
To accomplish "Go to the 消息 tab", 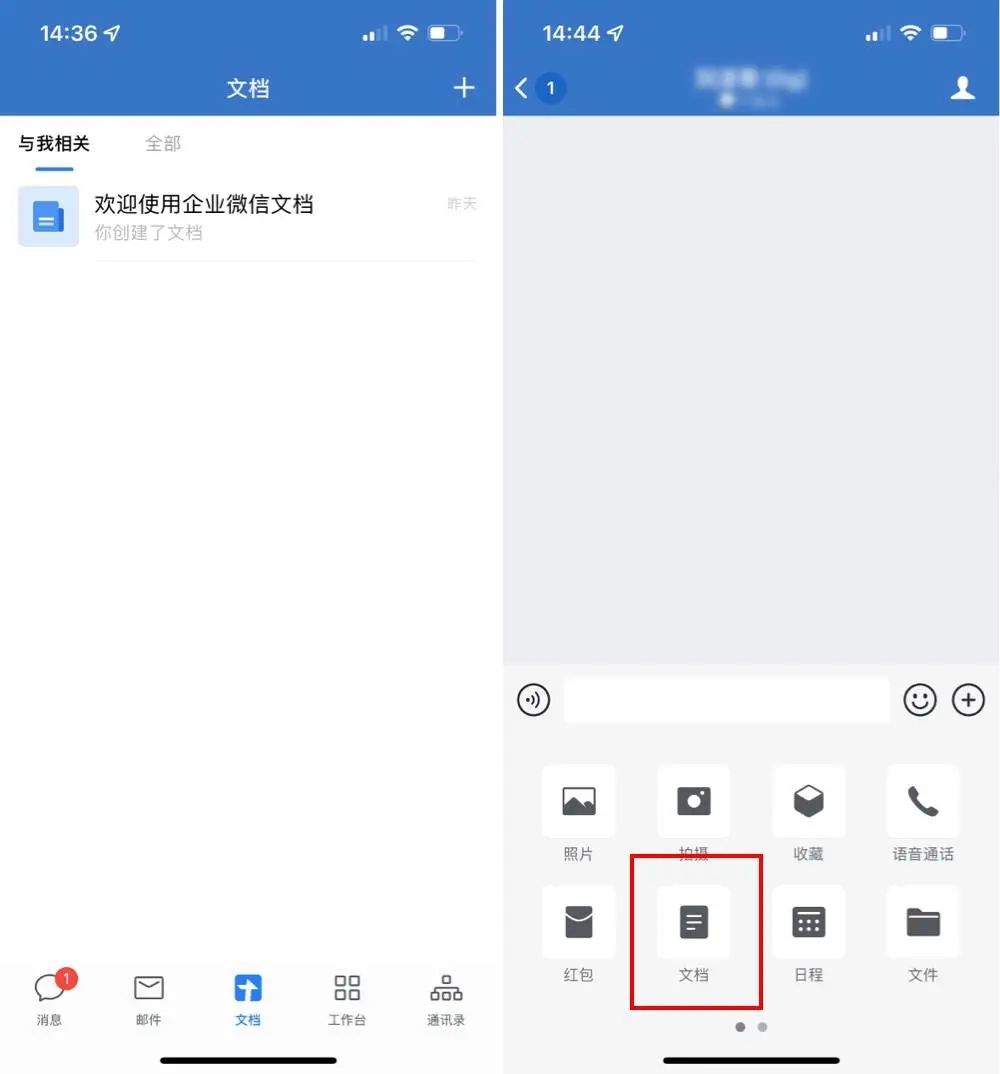I will tap(50, 998).
